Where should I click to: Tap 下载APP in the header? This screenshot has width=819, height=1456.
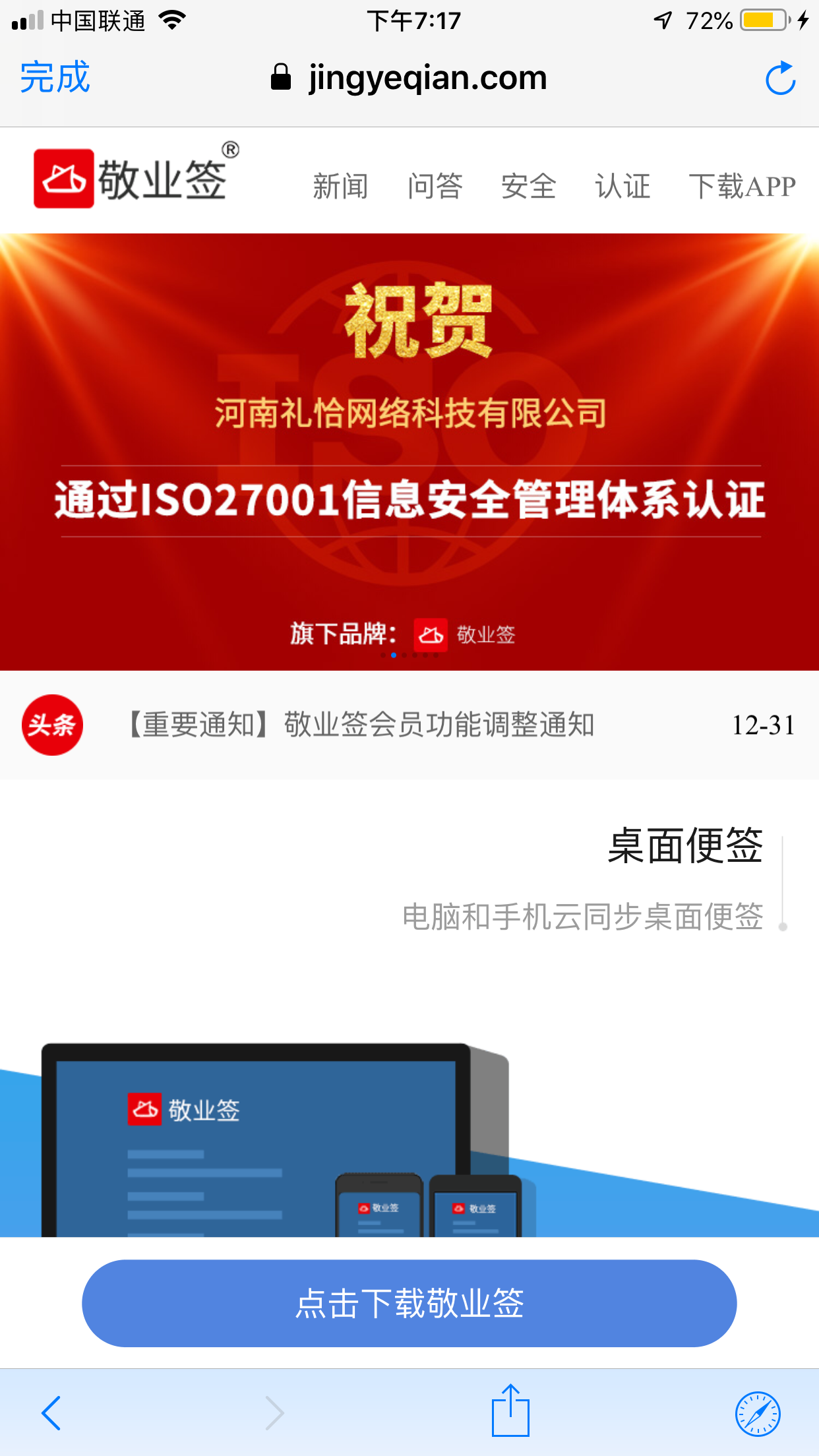(x=742, y=186)
